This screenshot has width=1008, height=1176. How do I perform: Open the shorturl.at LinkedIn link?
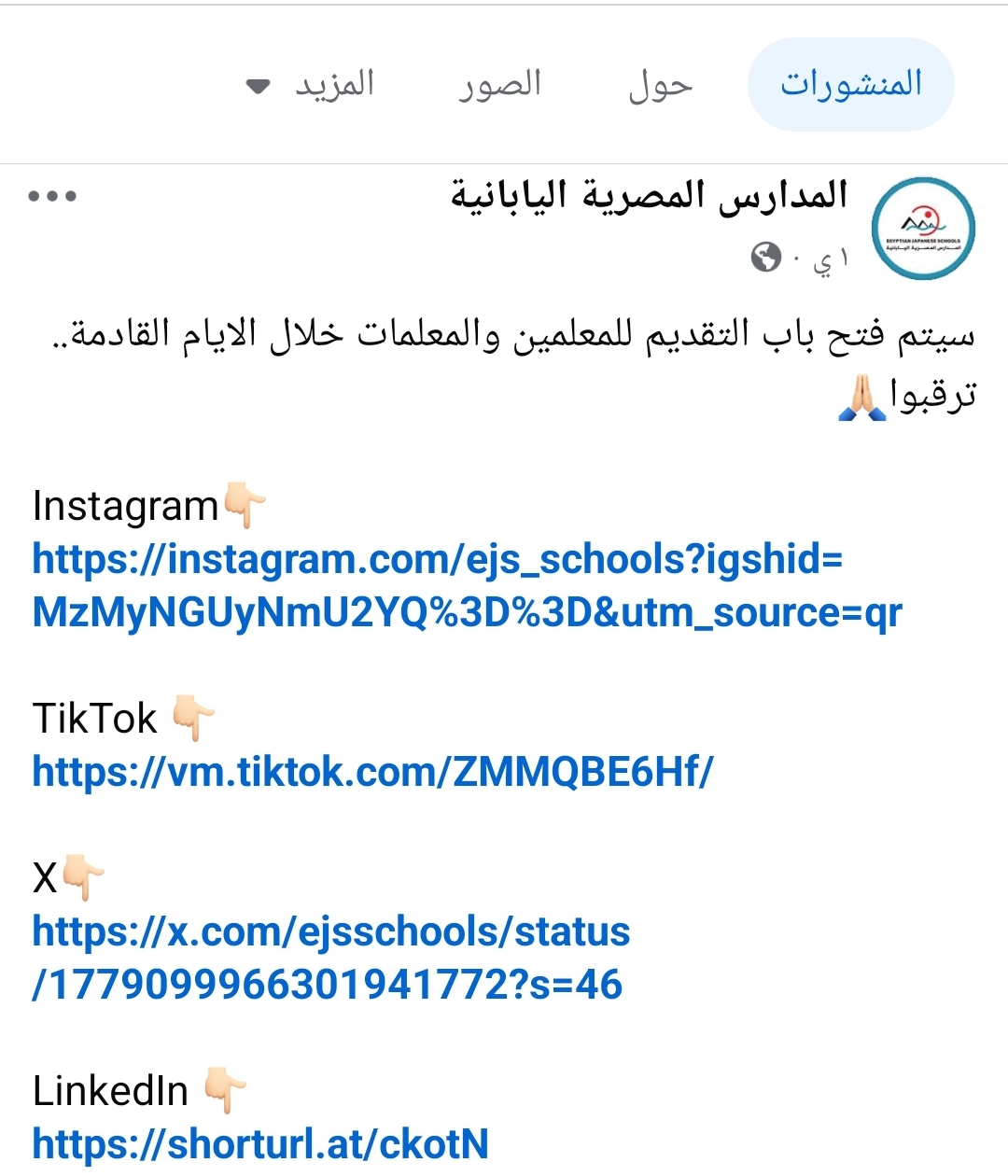click(x=260, y=1144)
